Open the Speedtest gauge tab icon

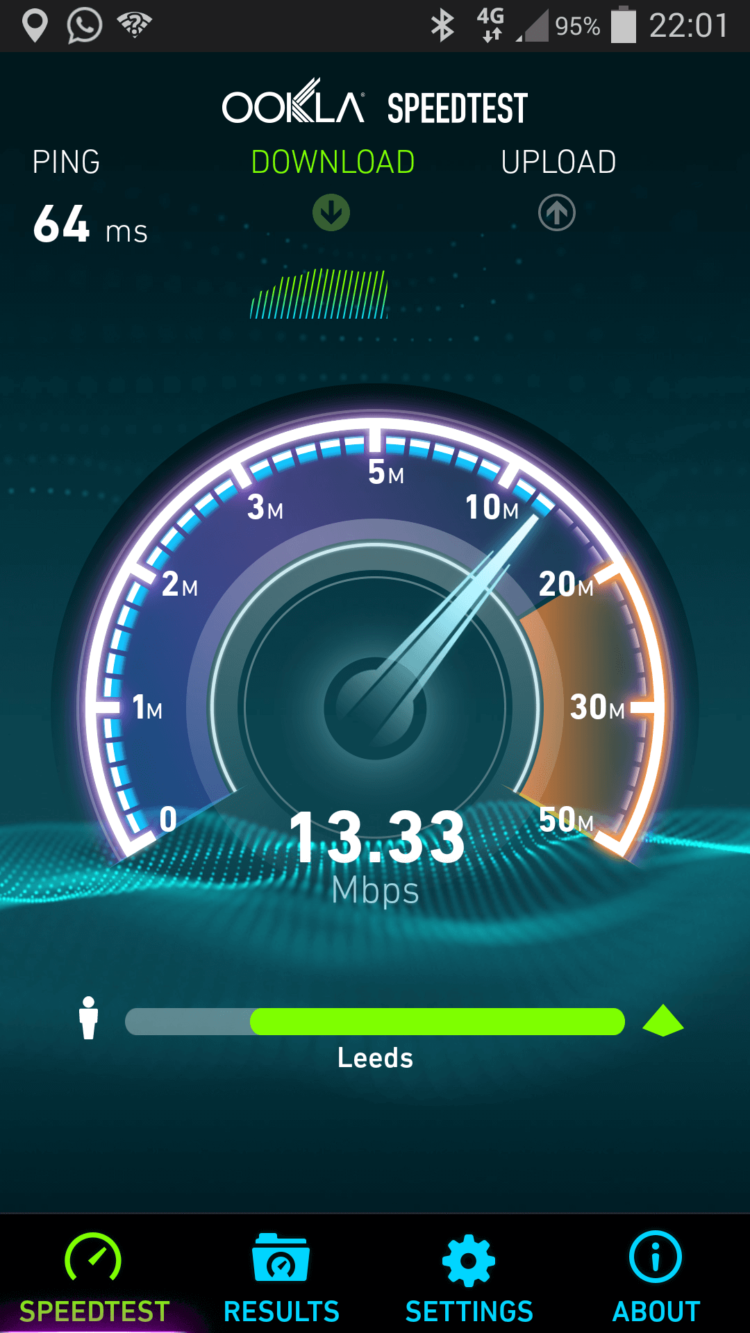coord(92,1262)
